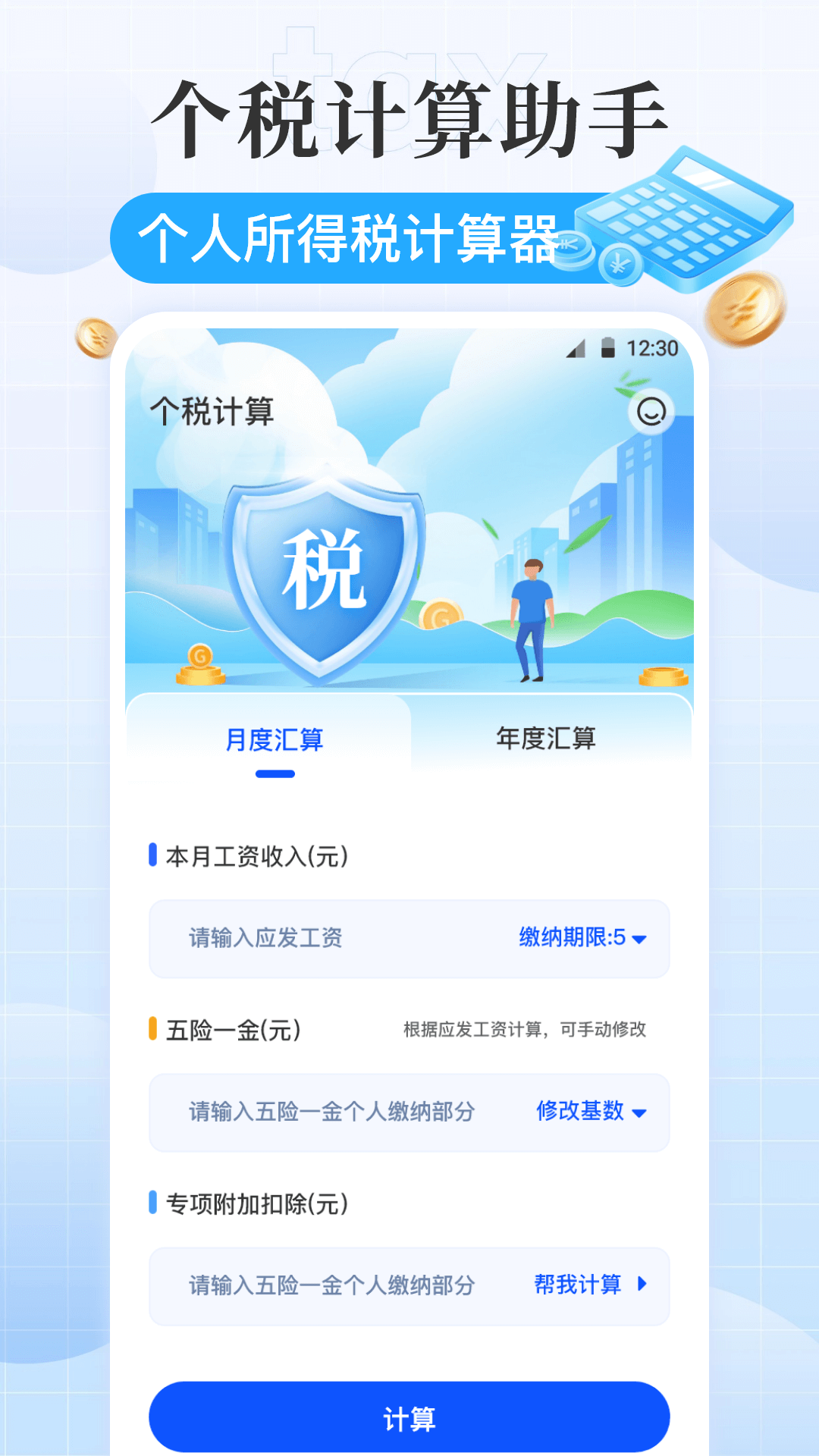This screenshot has width=819, height=1456.
Task: Click the 计算 button at the bottom
Action: point(409,1415)
